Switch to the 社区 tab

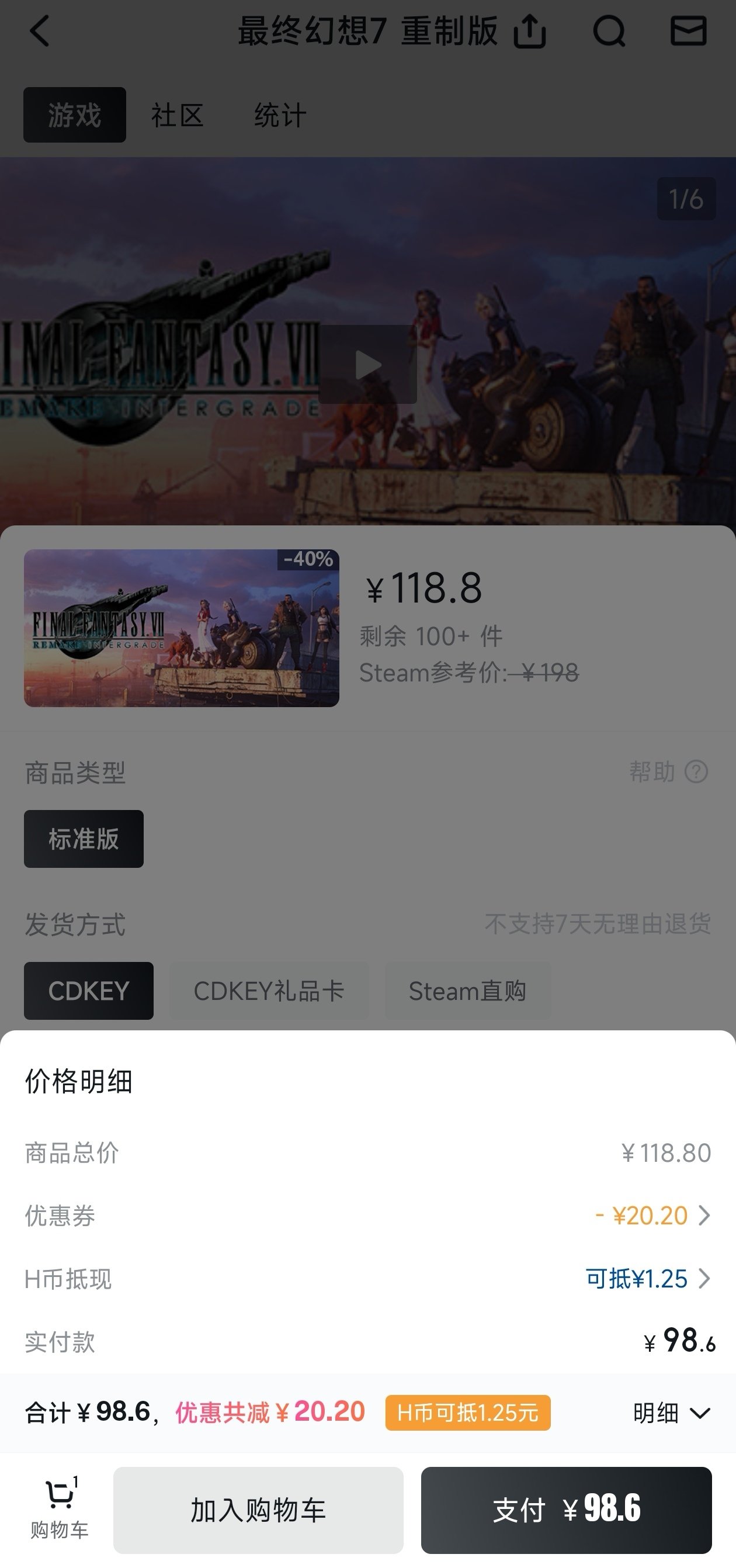[177, 115]
